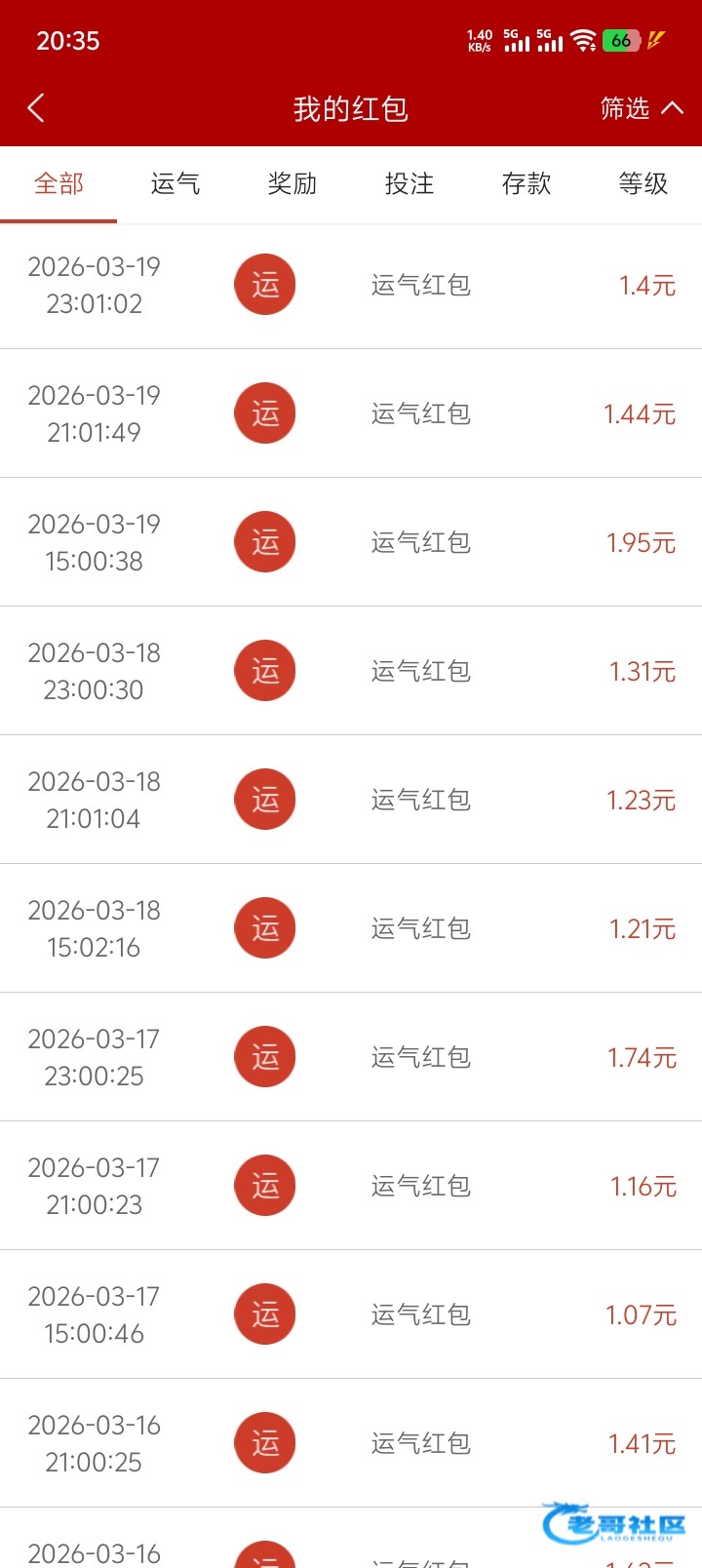The height and width of the screenshot is (1568, 702).
Task: Switch to the 全部 tab
Action: (58, 183)
